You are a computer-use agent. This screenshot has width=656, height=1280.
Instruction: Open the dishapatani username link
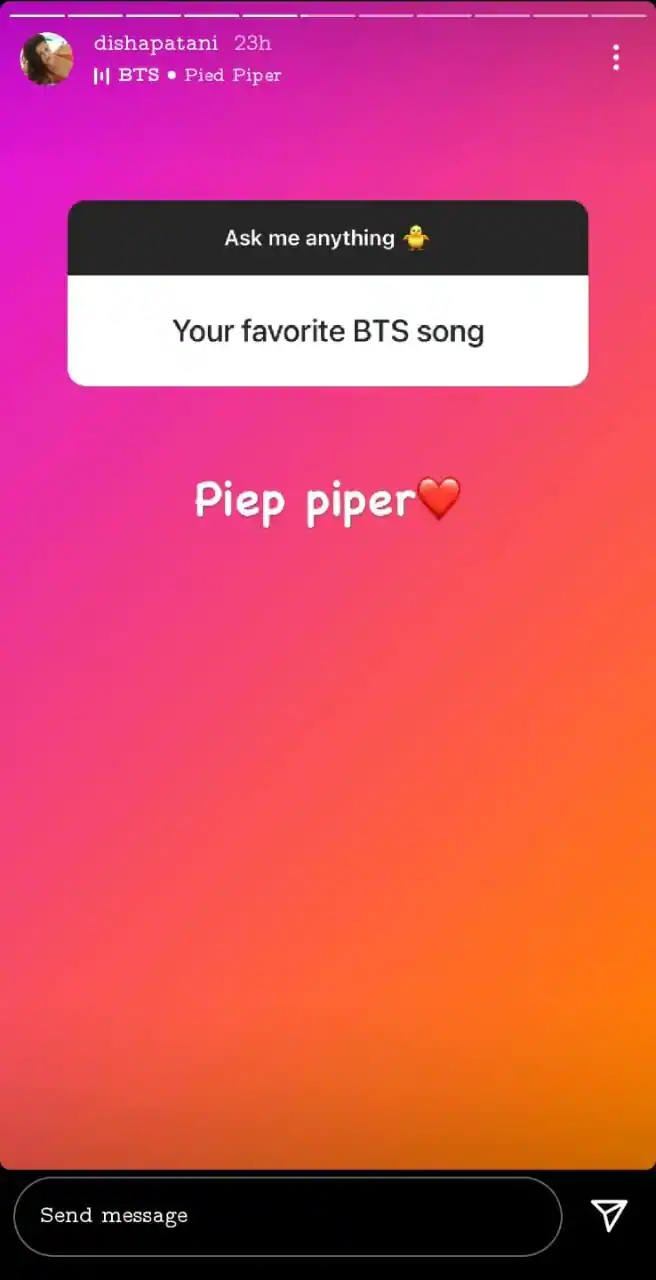point(155,43)
